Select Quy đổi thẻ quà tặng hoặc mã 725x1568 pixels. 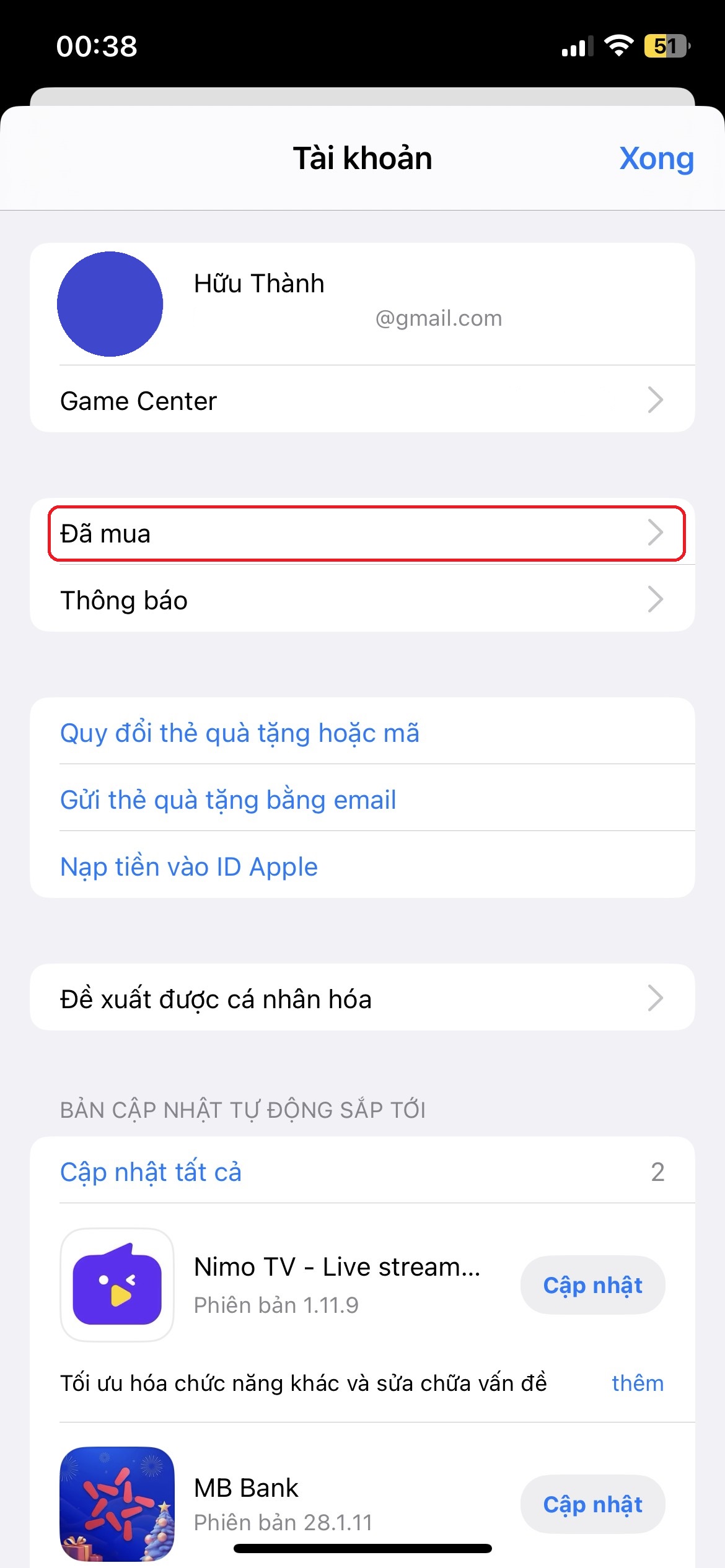click(239, 733)
